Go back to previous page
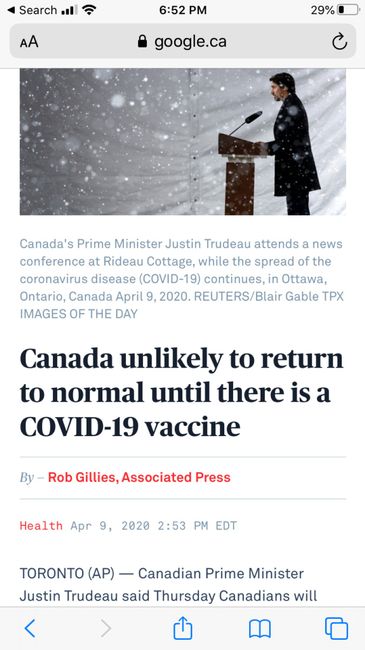365x650 pixels. pos(30,628)
